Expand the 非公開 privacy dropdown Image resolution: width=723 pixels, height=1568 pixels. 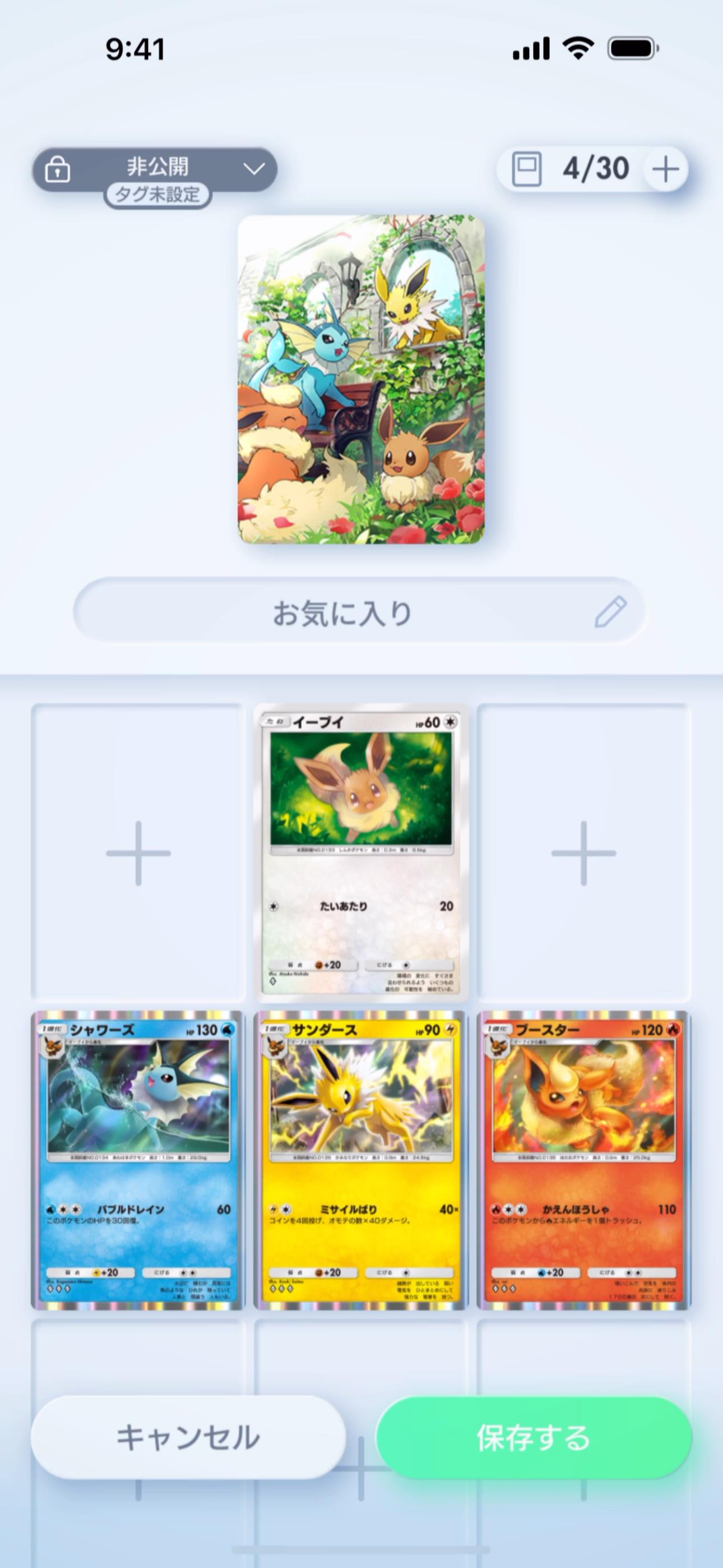[155, 169]
